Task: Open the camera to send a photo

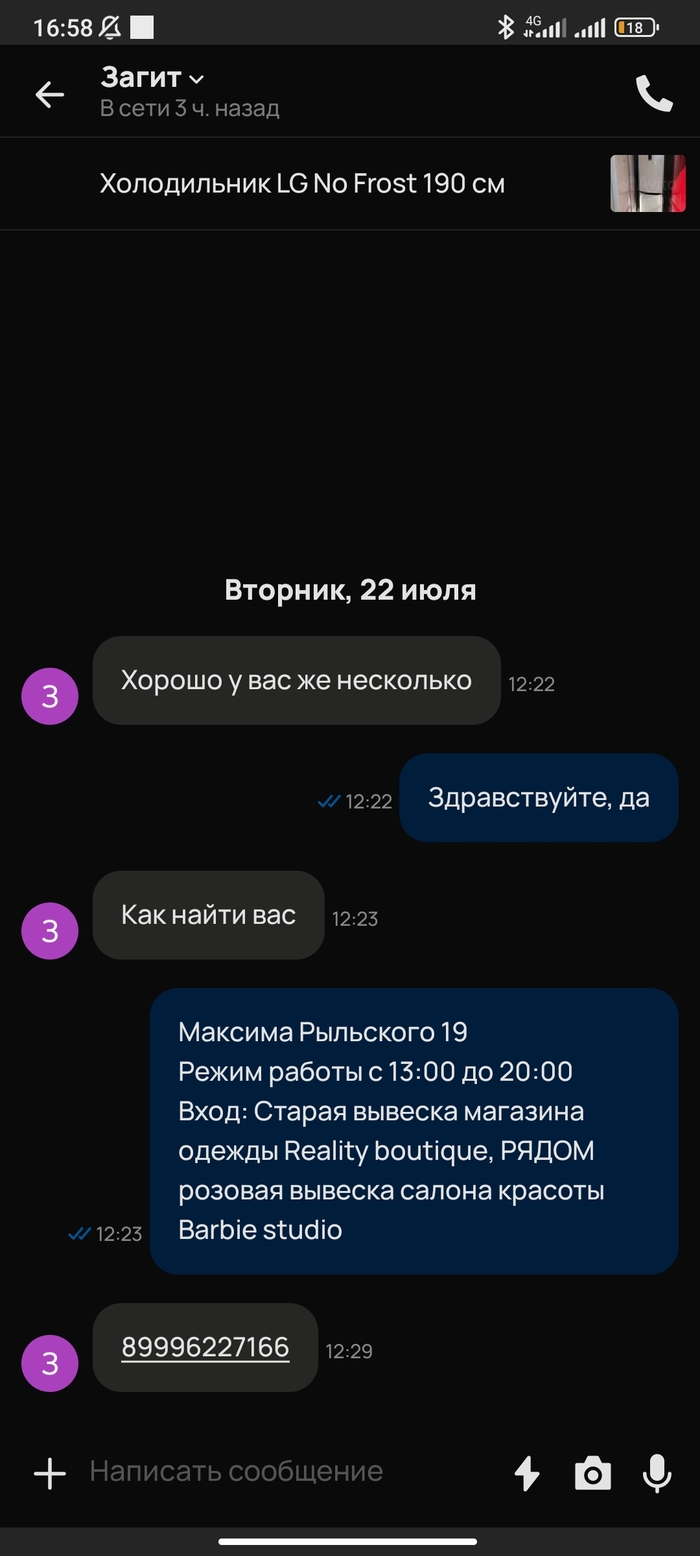Action: (x=592, y=1473)
